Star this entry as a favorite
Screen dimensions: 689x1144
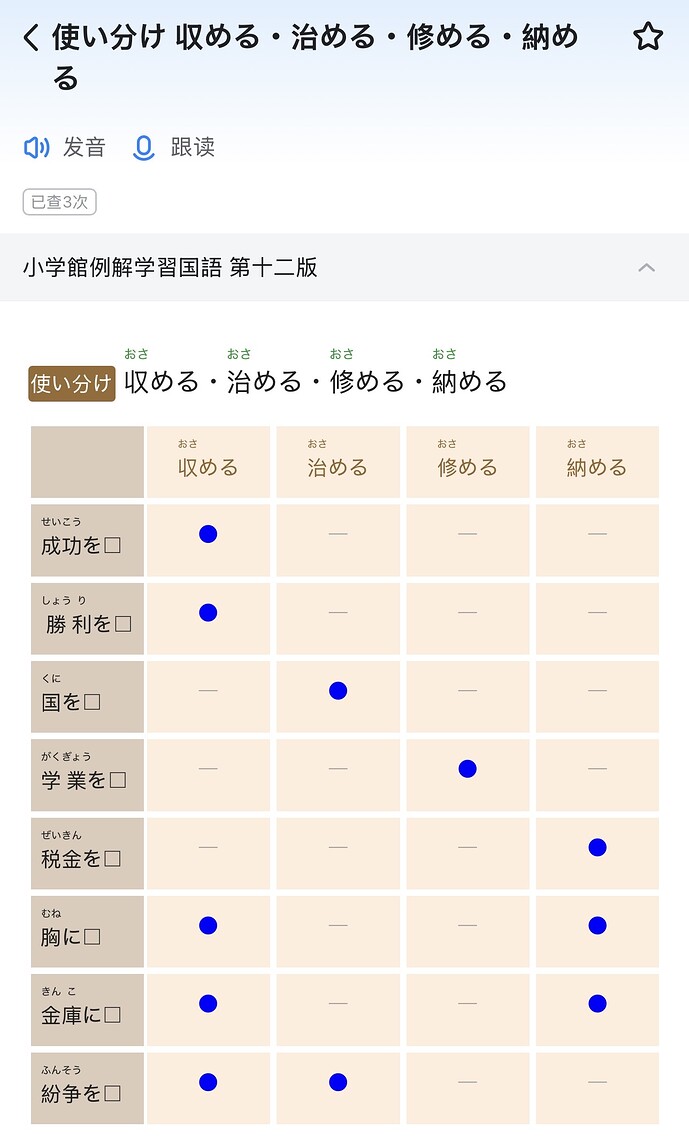coord(648,37)
